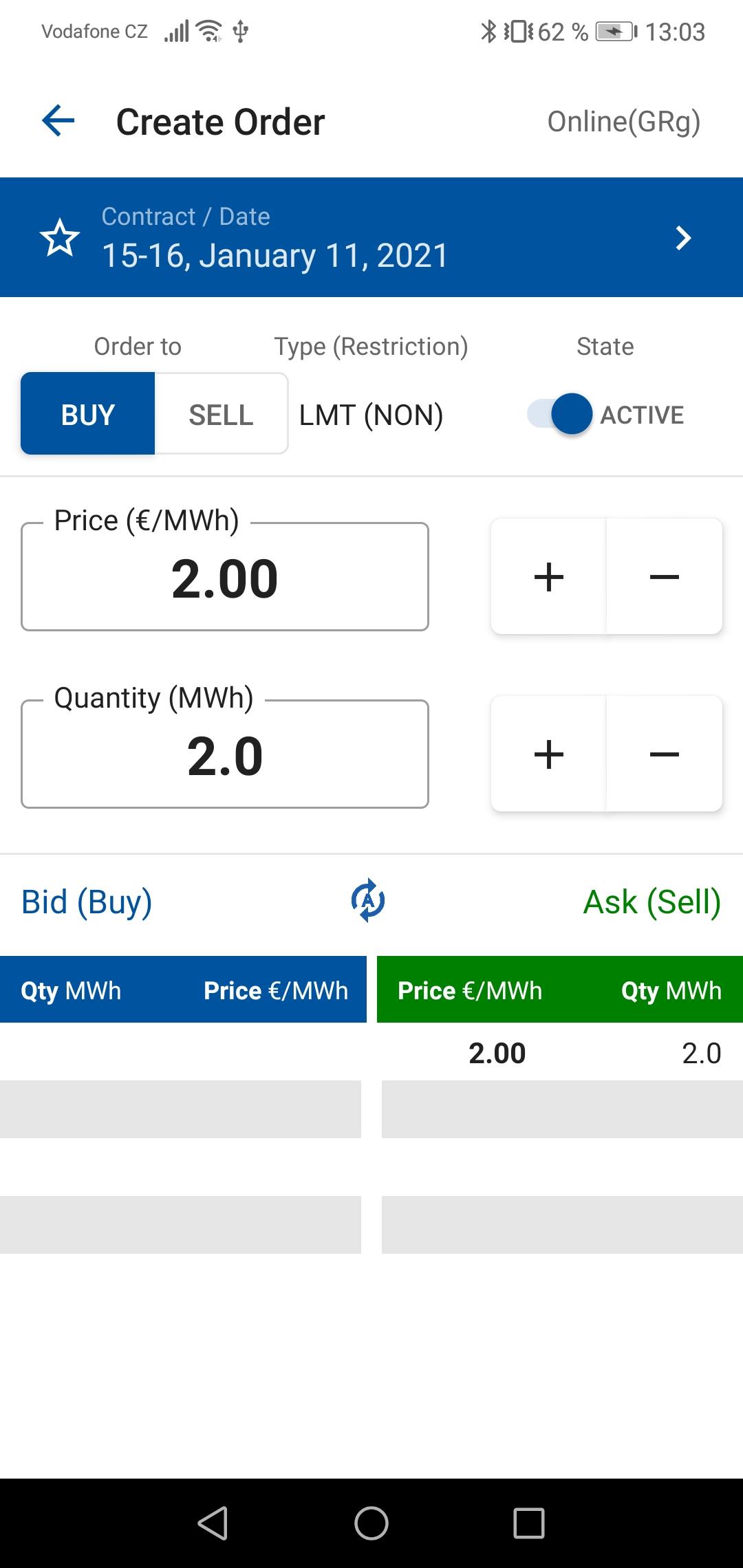
Task: Toggle the ACTIVE state switch
Action: pyautogui.click(x=560, y=414)
